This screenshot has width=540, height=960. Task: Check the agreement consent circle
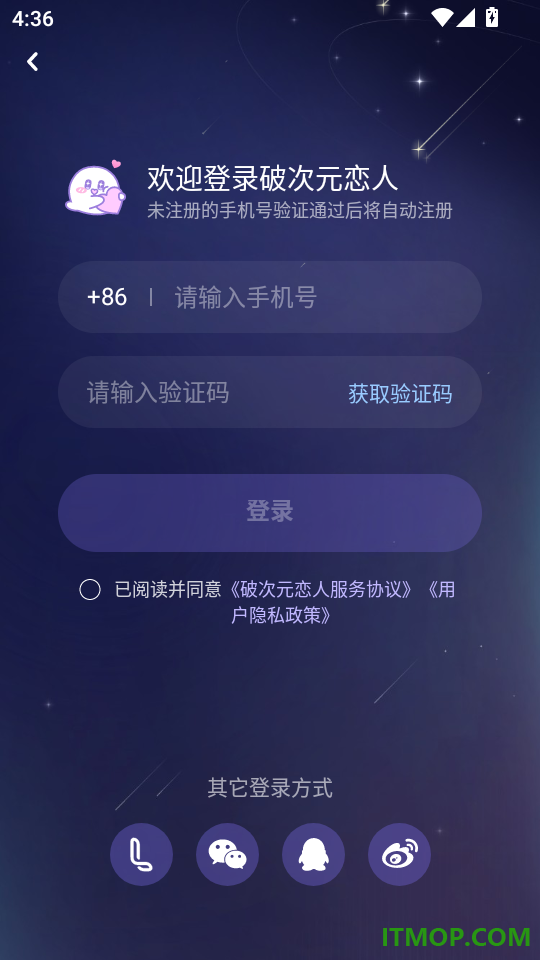(90, 590)
